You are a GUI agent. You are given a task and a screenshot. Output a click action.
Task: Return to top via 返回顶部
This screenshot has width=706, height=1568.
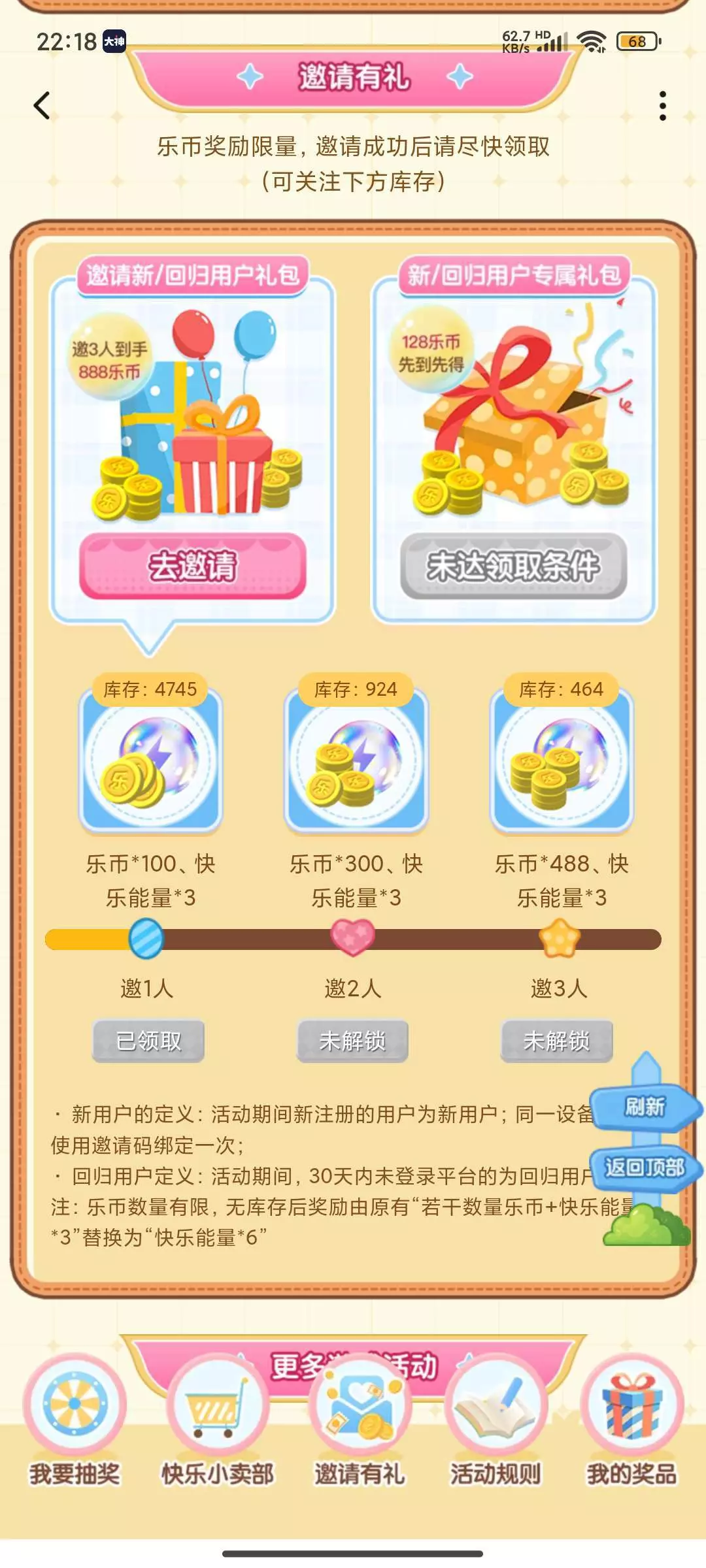[645, 1167]
